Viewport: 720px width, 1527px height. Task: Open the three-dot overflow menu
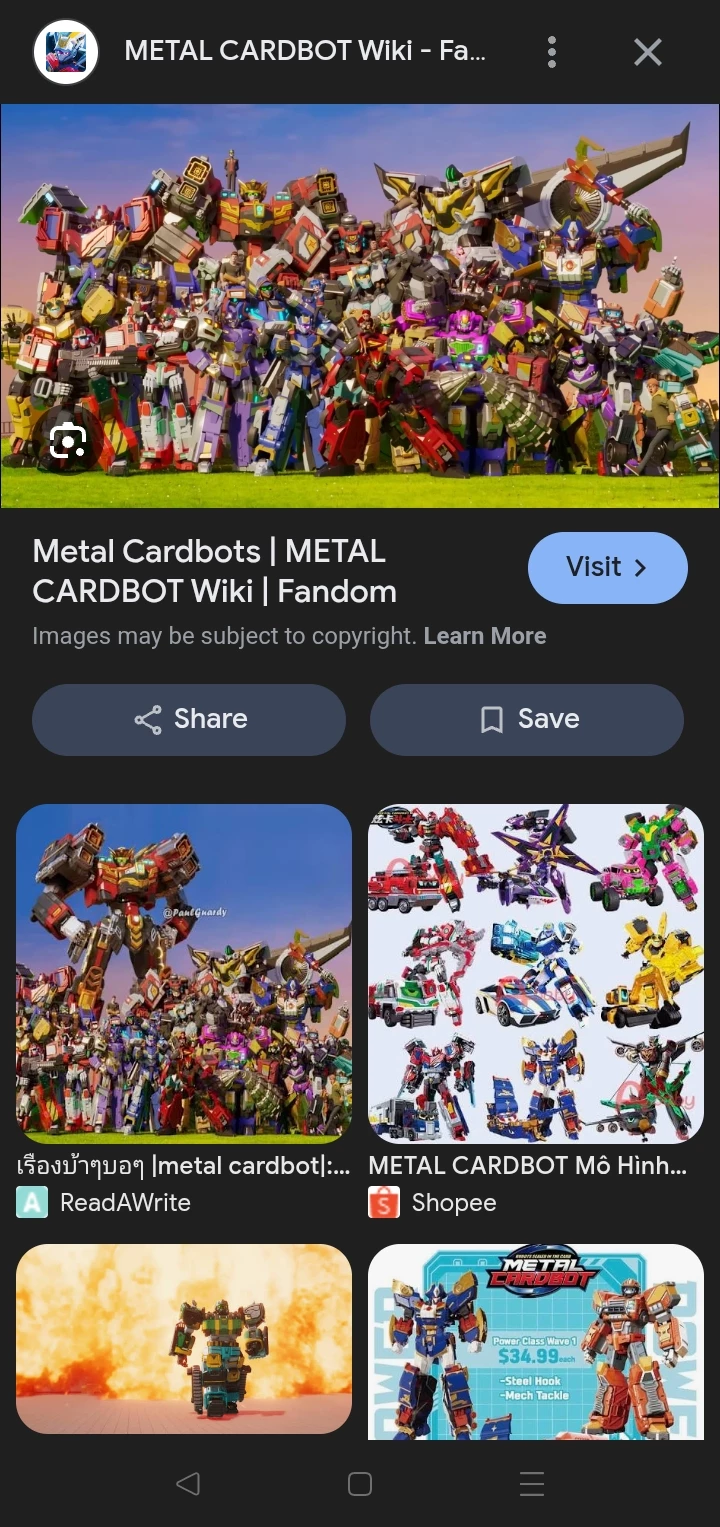(x=551, y=52)
